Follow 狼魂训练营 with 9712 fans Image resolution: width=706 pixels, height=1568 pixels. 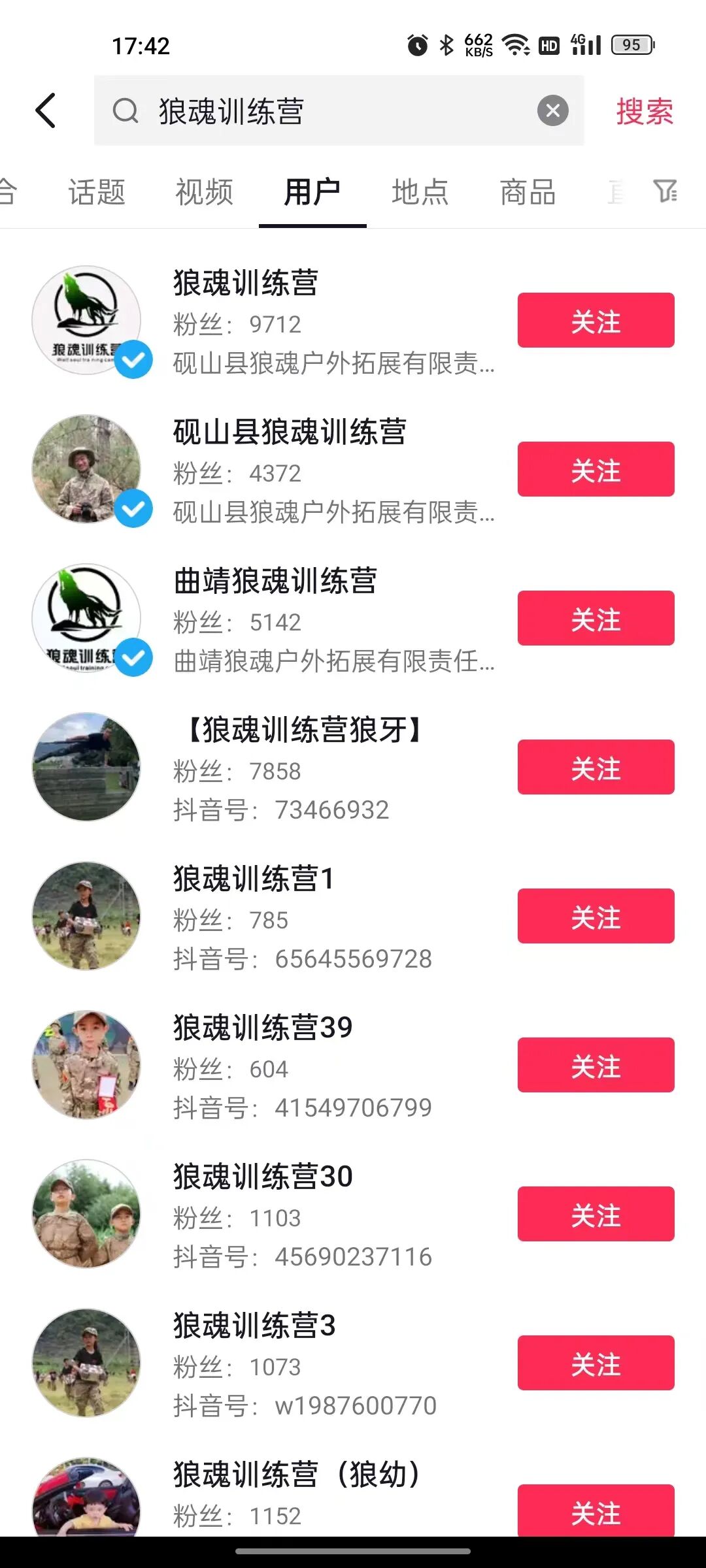coord(596,320)
